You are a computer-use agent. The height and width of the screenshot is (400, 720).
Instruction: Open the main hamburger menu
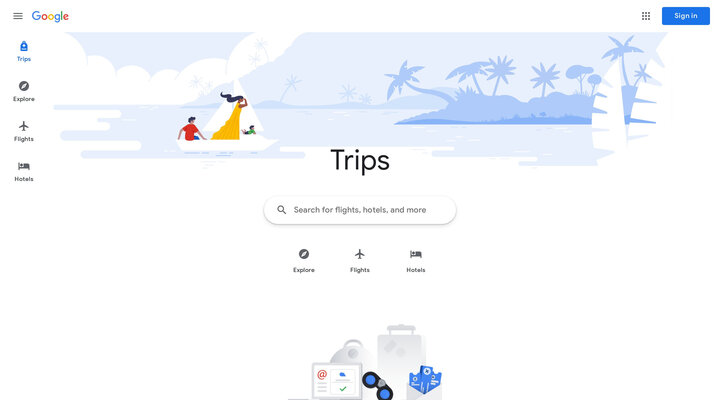click(18, 16)
